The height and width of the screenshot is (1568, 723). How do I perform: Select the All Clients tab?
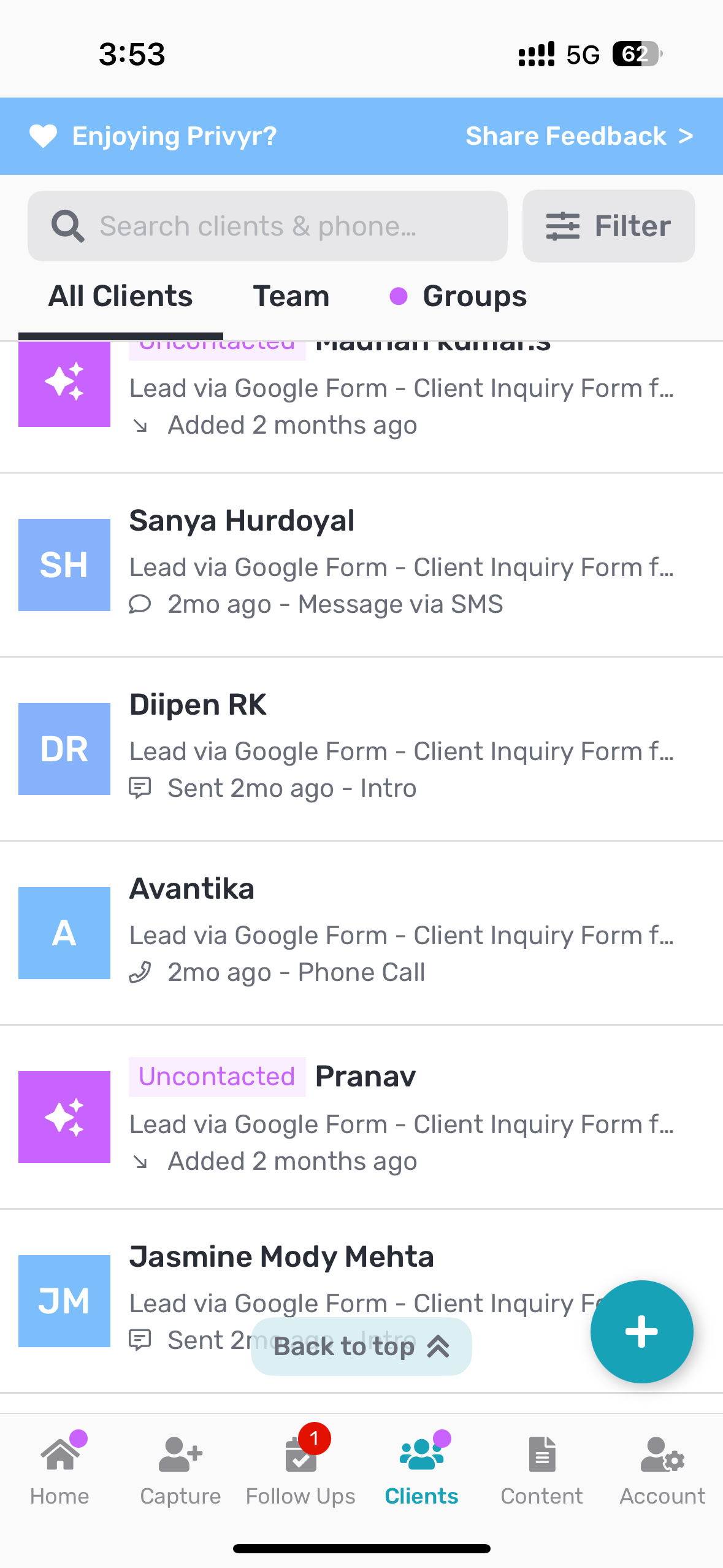click(120, 296)
